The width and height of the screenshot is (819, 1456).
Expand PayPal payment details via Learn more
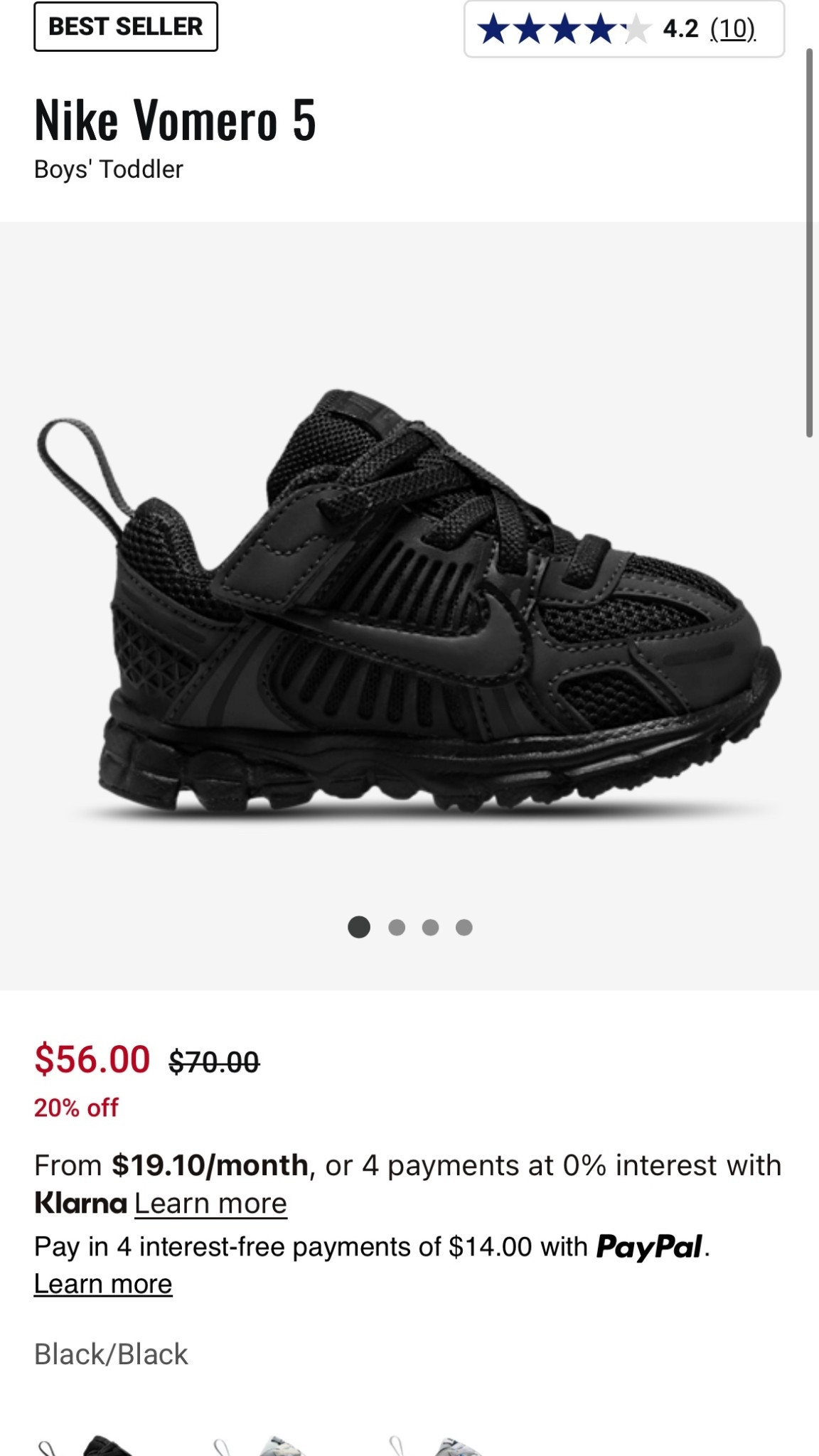[x=104, y=1284]
